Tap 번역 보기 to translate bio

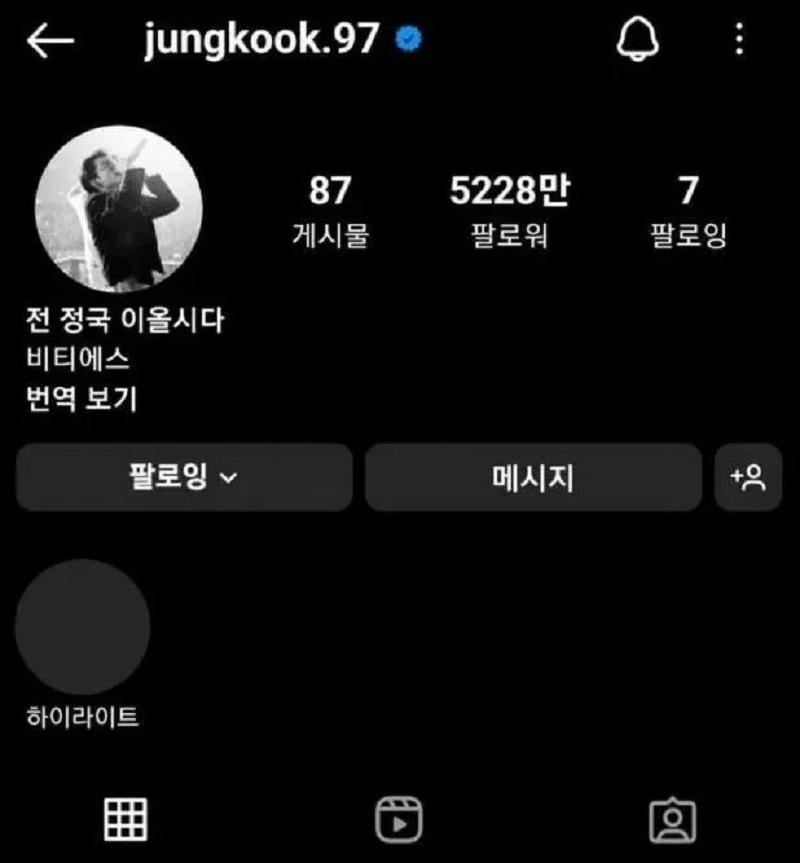click(81, 399)
